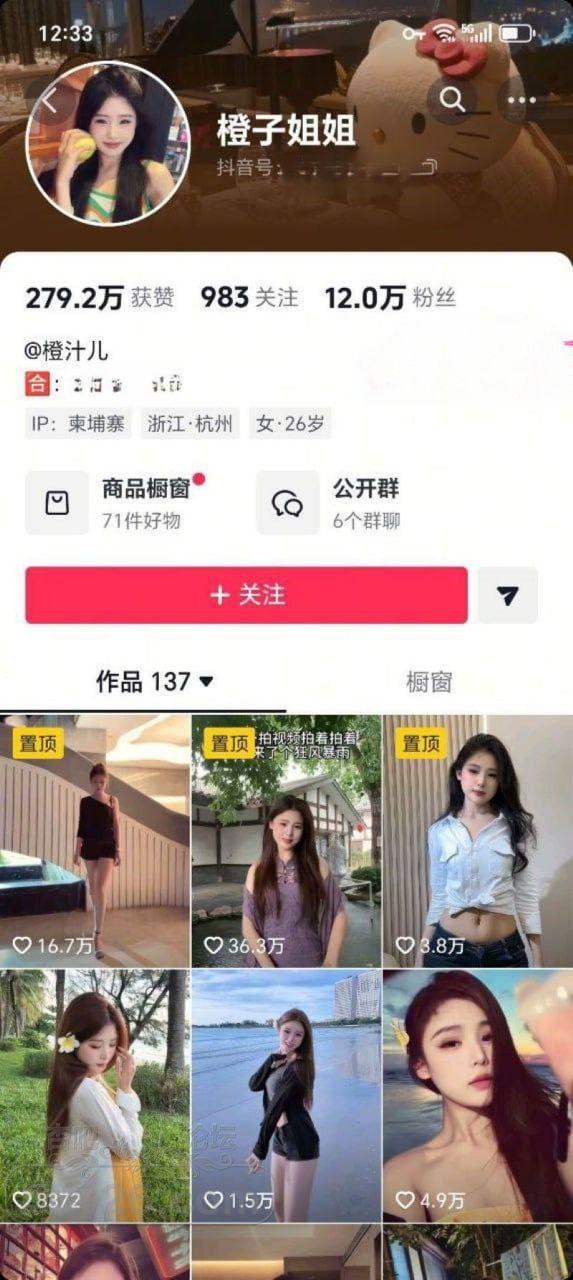Open 公开群 with 6个群聊
Viewport: 573px width, 1280px height.
[329, 503]
